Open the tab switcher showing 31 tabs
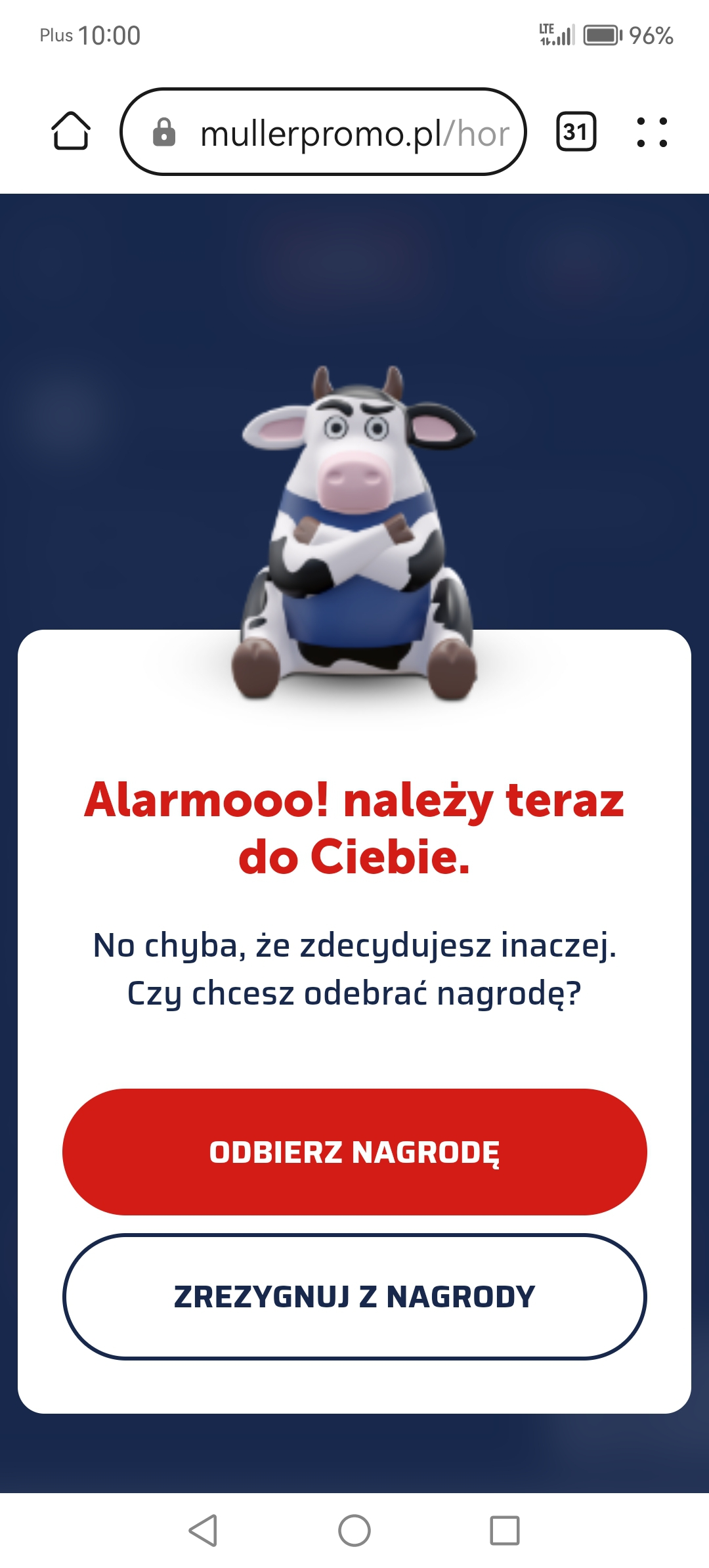The height and width of the screenshot is (1568, 709). click(576, 132)
